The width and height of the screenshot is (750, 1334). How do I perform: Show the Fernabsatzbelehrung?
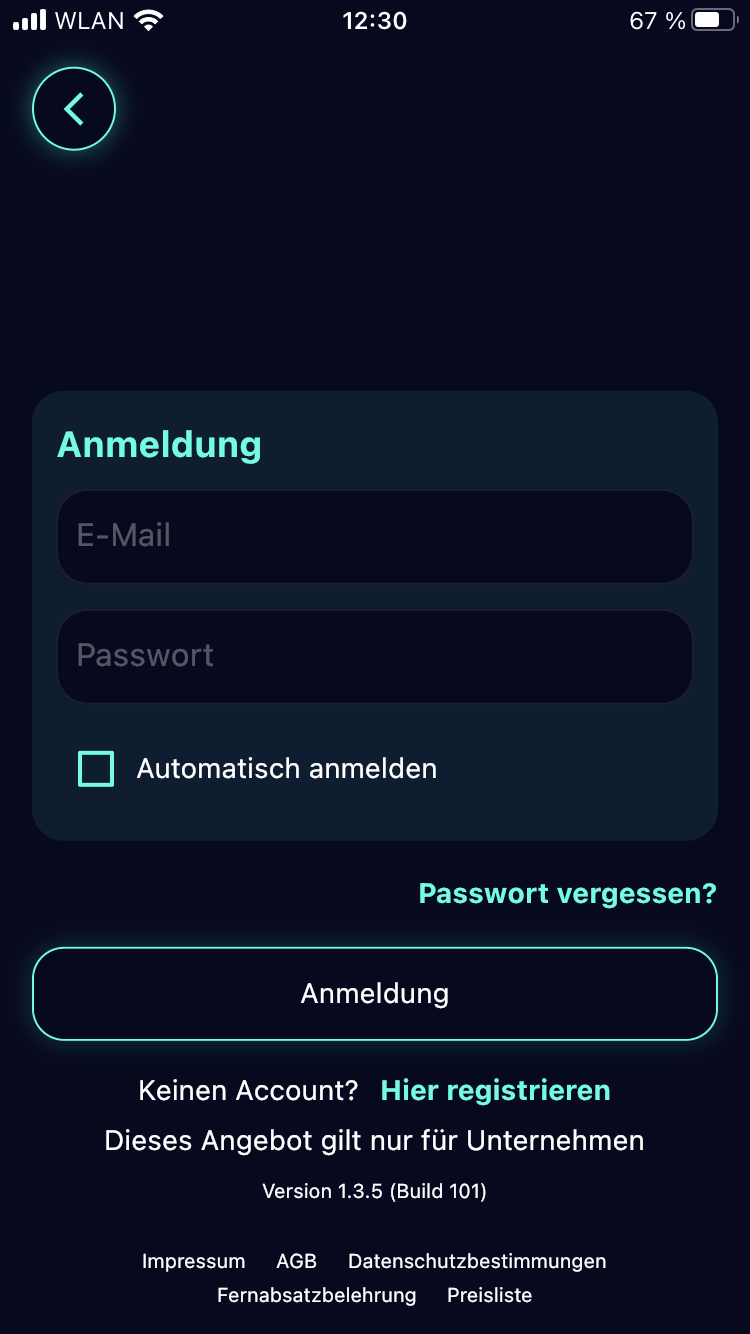316,1295
